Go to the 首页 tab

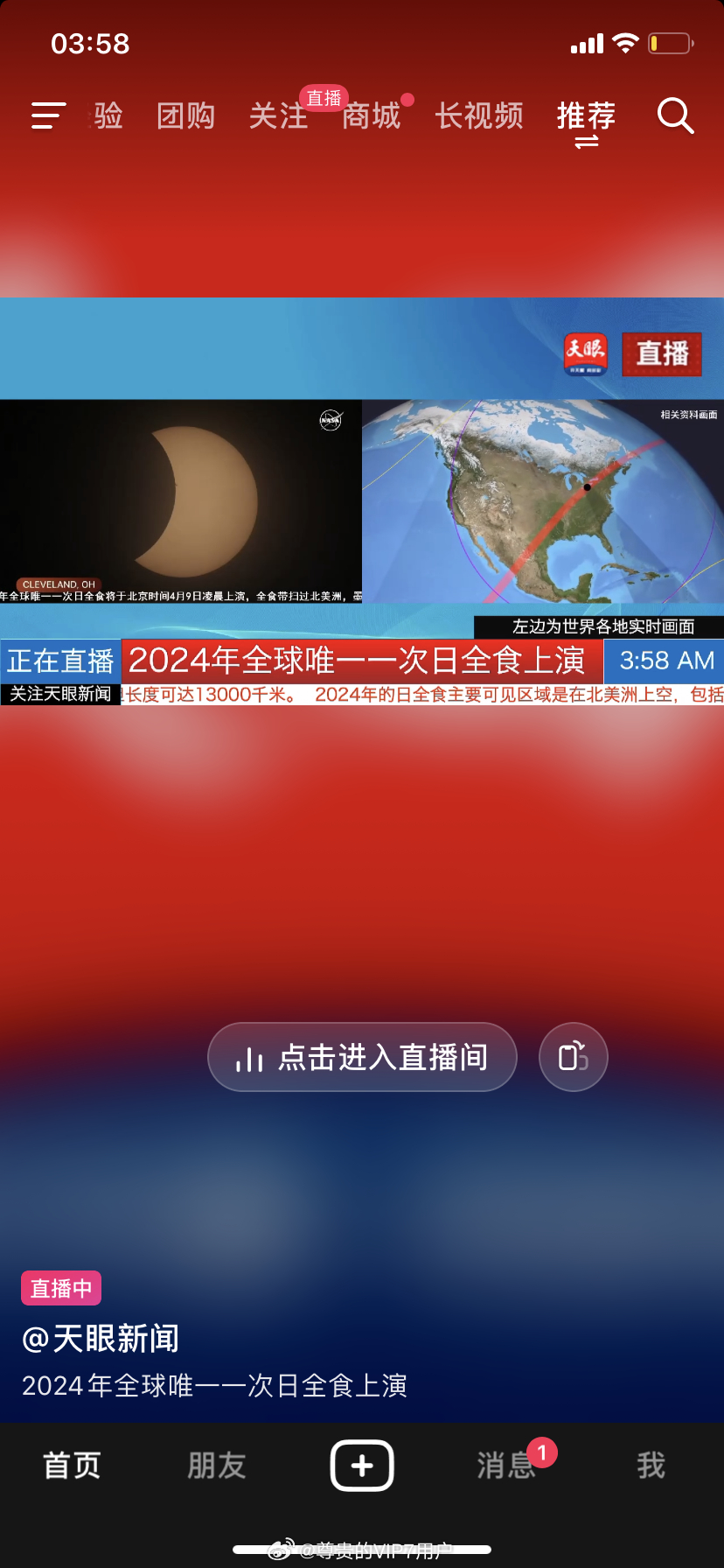click(x=73, y=1465)
